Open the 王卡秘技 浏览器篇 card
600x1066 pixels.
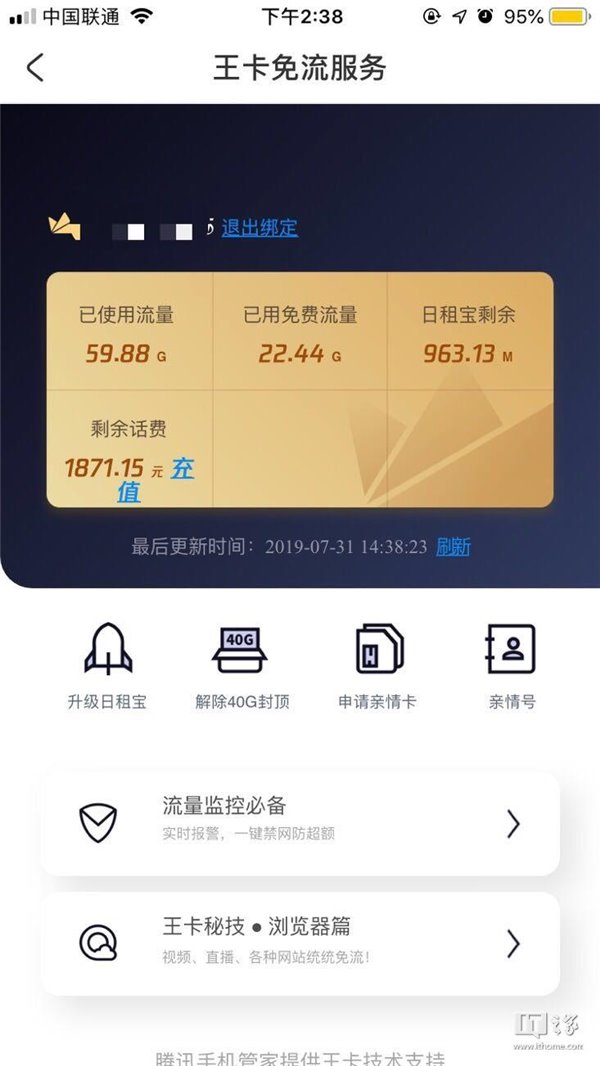[x=300, y=943]
